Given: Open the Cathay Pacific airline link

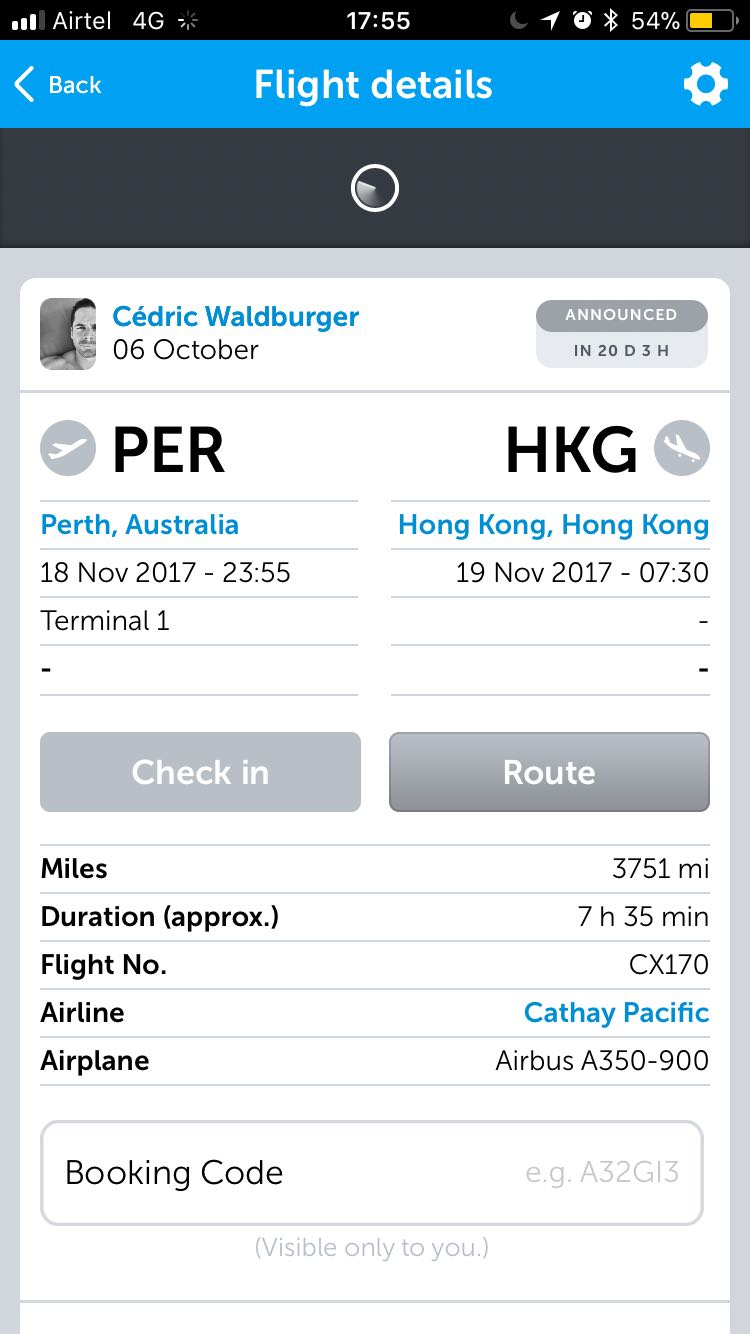Looking at the screenshot, I should 616,1012.
